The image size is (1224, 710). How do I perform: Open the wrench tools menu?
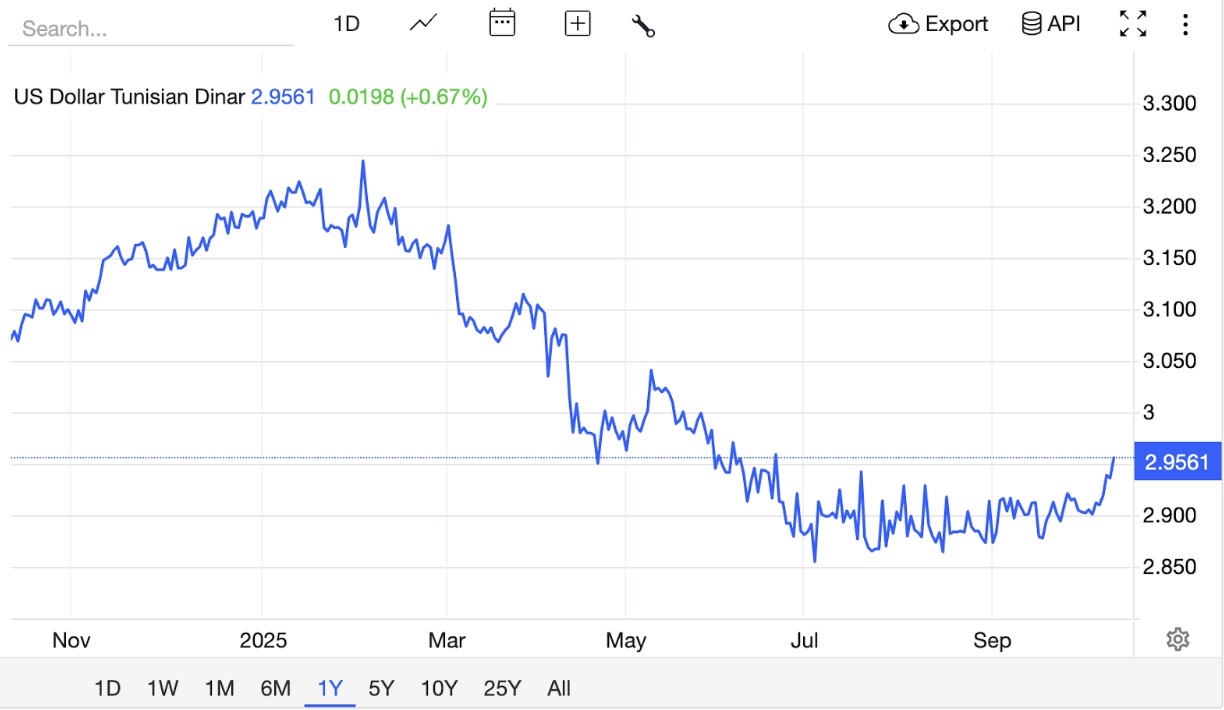click(x=643, y=25)
